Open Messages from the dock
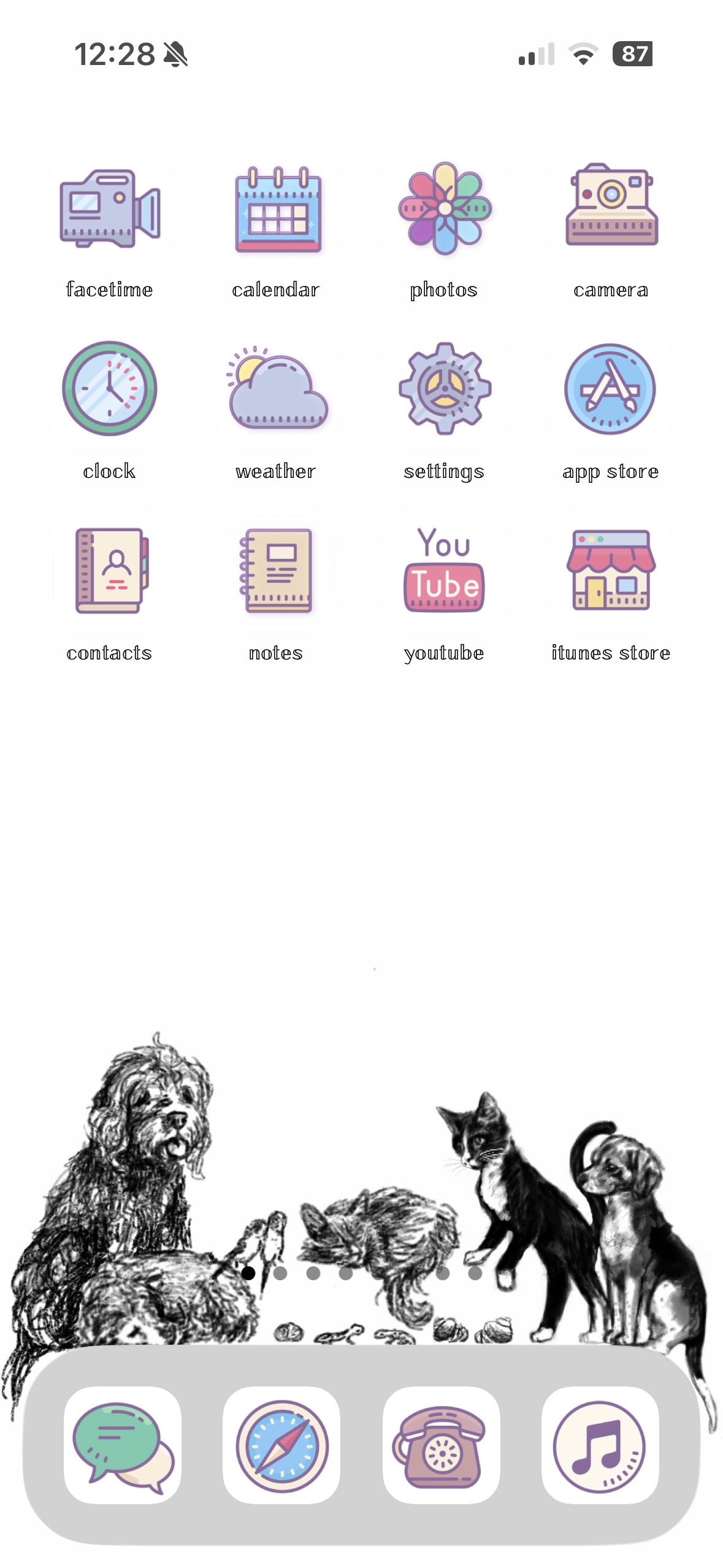The width and height of the screenshot is (723, 1568). click(x=123, y=1445)
